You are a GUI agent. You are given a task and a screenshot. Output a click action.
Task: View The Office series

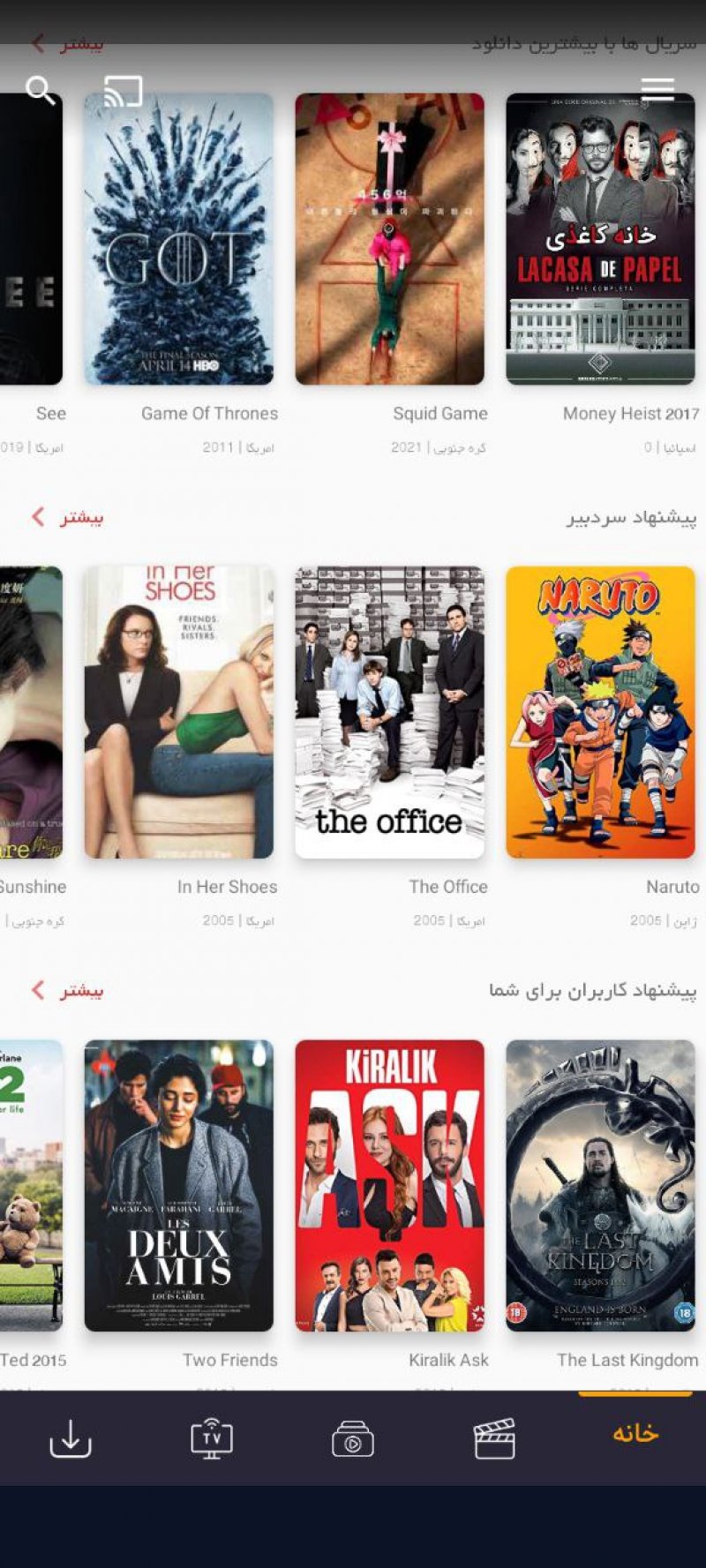[x=389, y=712]
